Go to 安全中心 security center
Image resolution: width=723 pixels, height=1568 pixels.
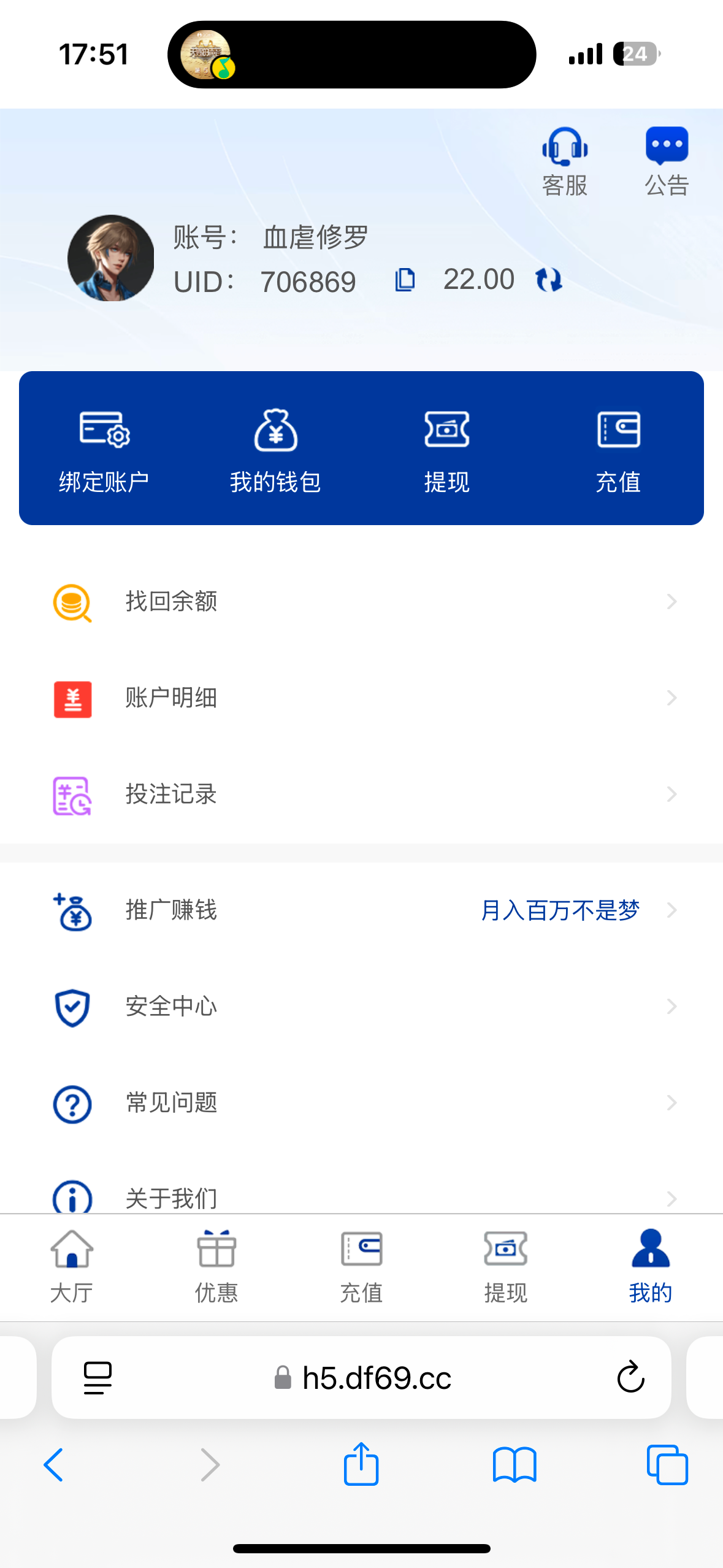[361, 1007]
